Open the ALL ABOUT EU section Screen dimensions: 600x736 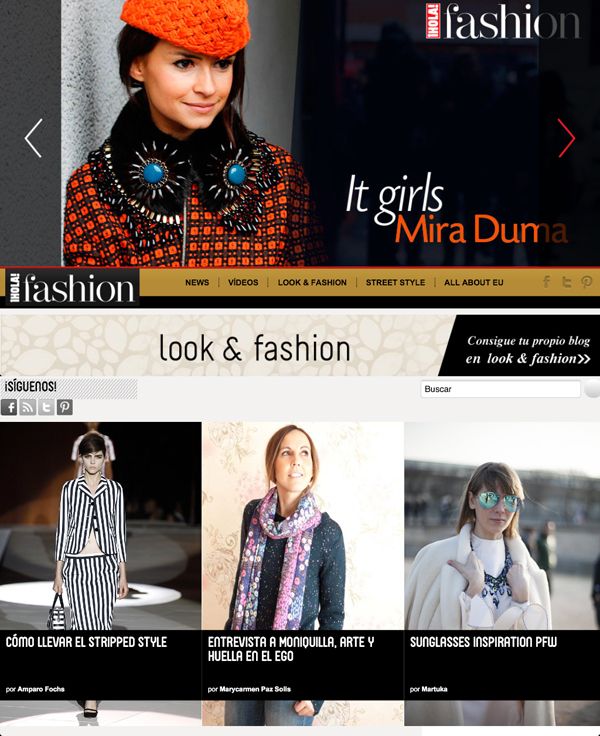click(x=473, y=283)
